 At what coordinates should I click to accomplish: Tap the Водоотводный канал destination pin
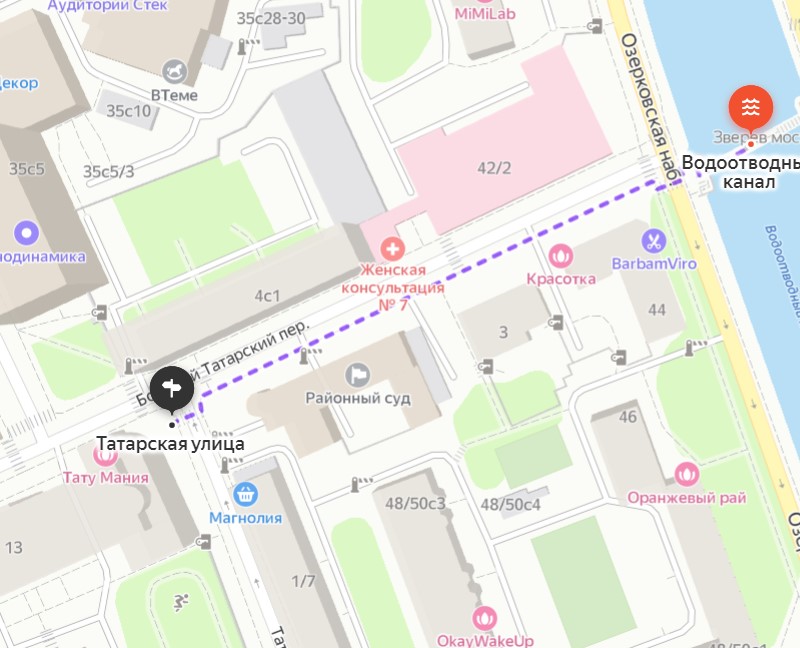(x=750, y=106)
